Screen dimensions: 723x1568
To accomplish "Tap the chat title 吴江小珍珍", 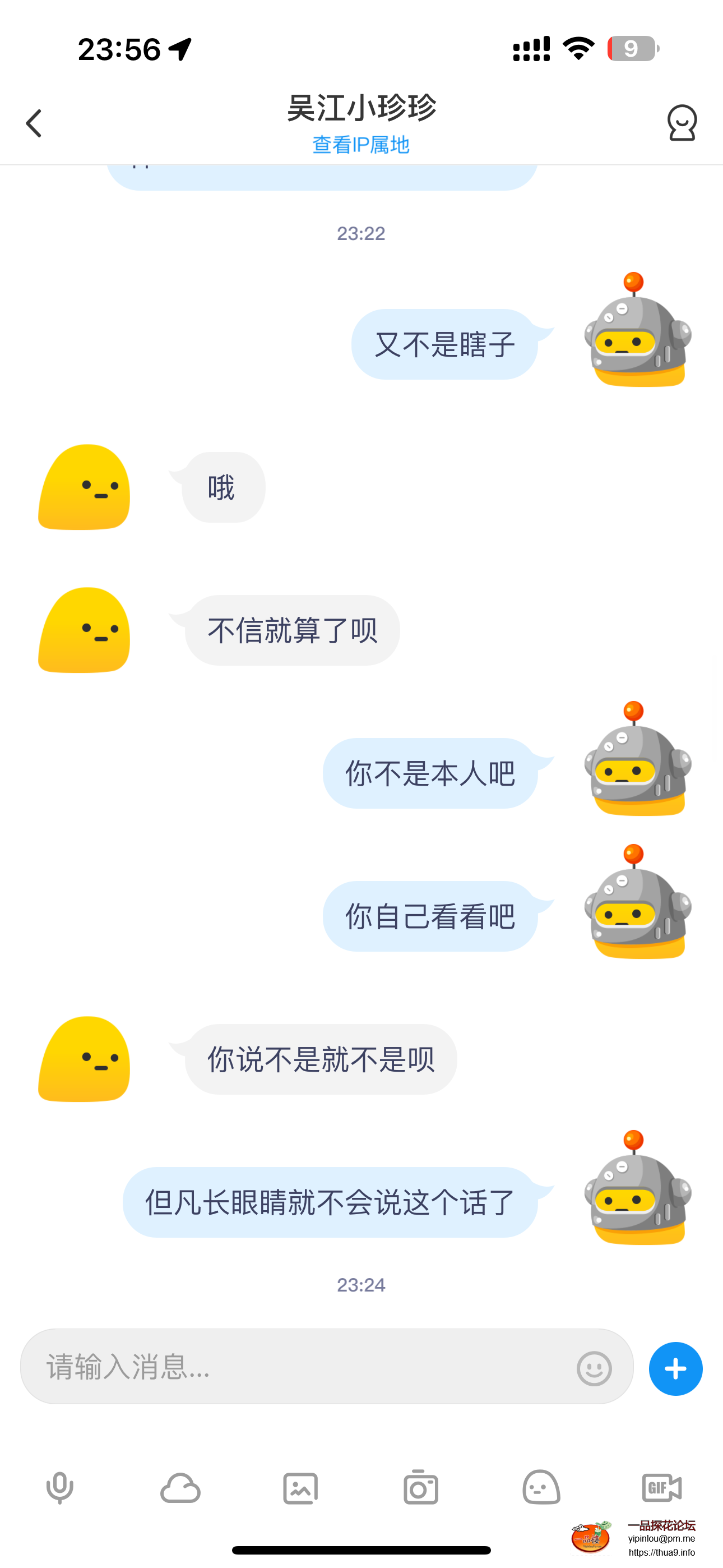I will pos(361,108).
